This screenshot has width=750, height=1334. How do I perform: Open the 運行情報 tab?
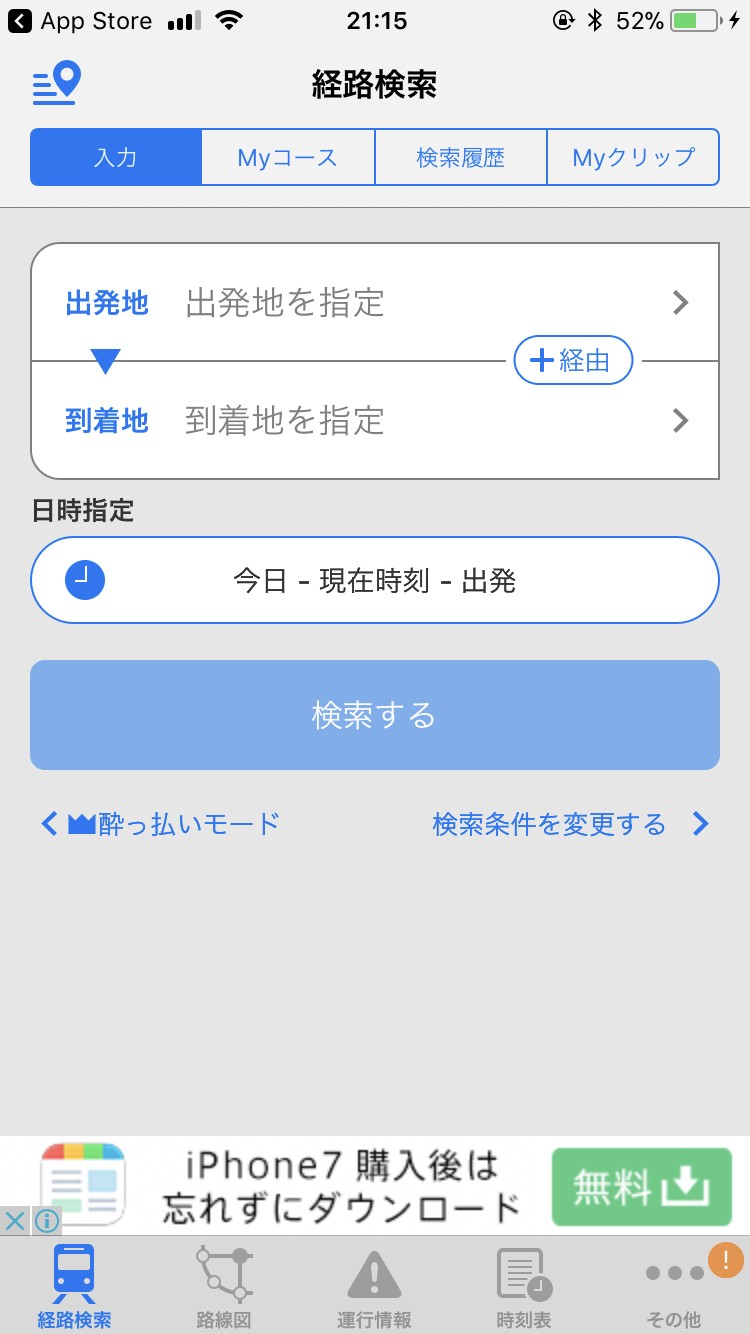[374, 1287]
